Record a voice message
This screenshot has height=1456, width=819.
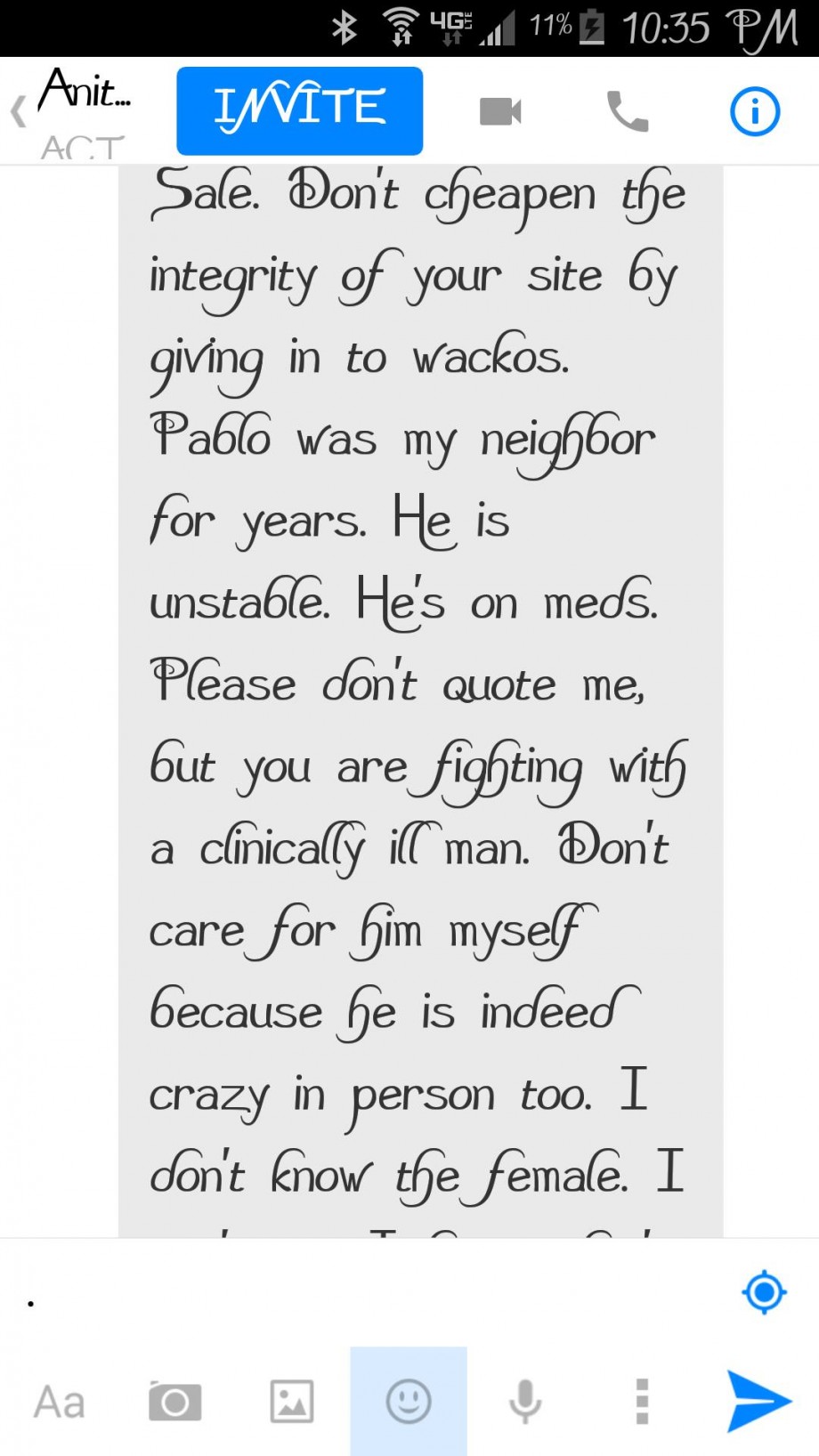pos(524,1402)
